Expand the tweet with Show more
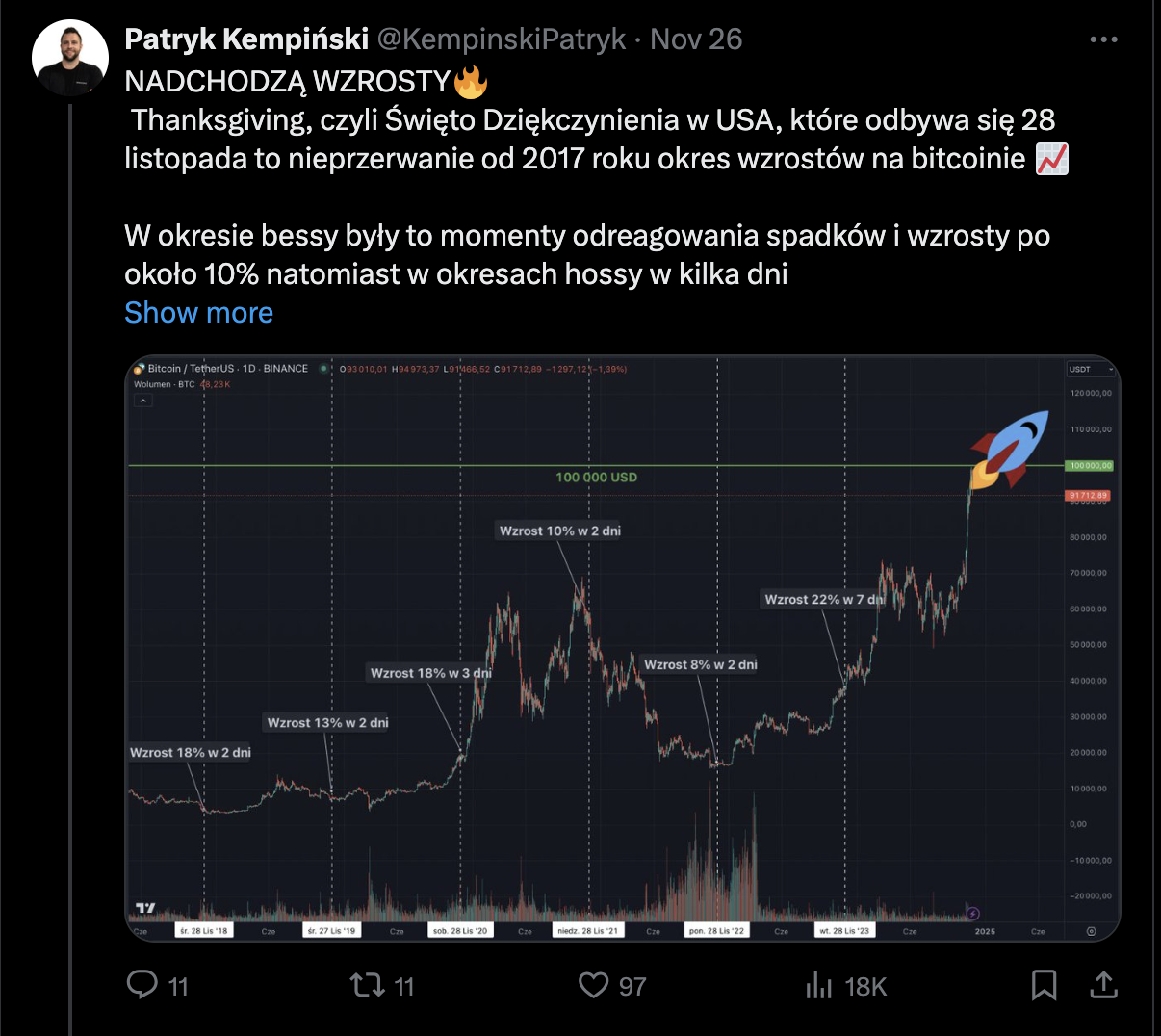 pyautogui.click(x=198, y=312)
